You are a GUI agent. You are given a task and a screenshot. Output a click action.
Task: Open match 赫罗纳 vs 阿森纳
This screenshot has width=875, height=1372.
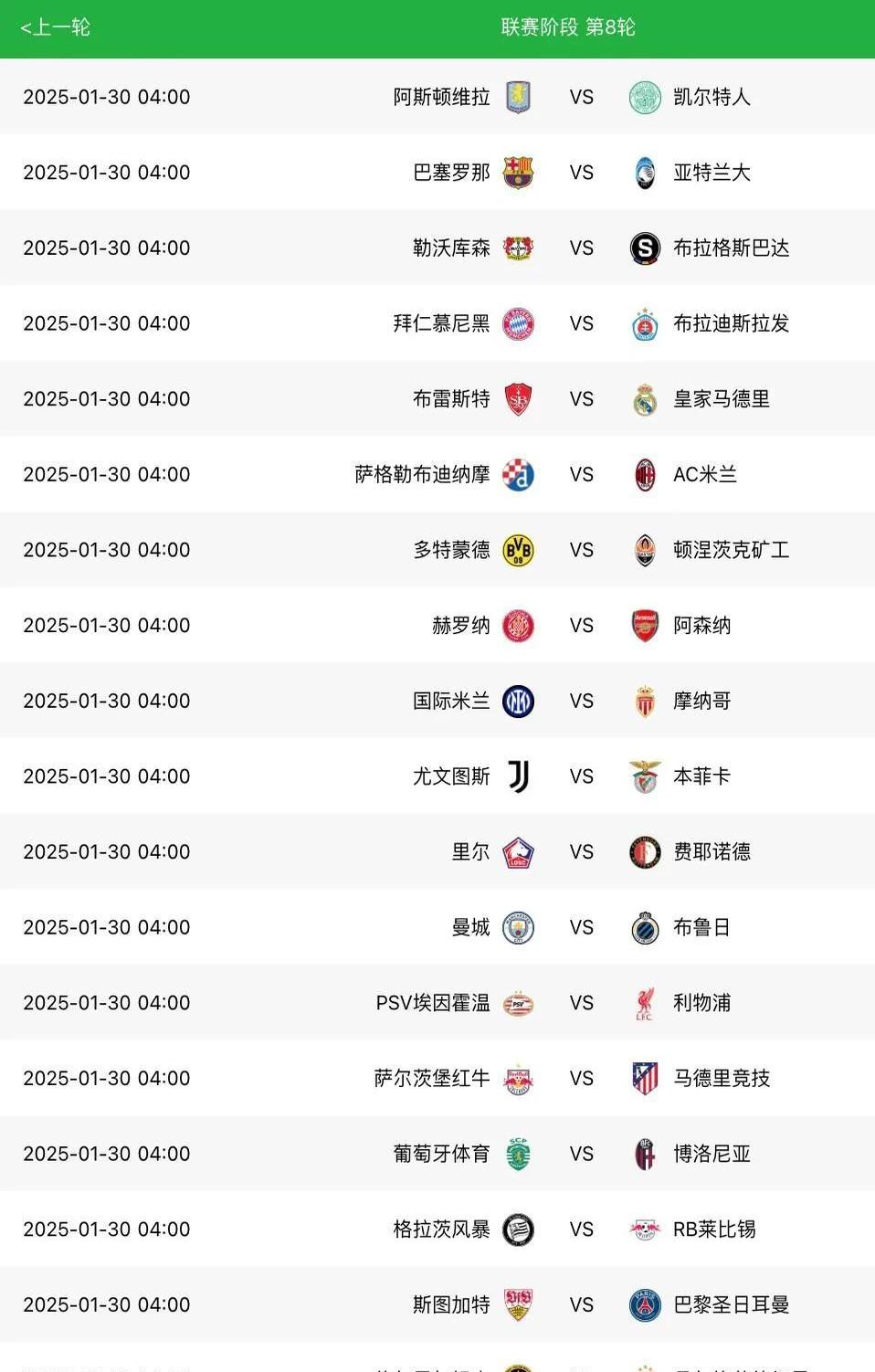[581, 626]
